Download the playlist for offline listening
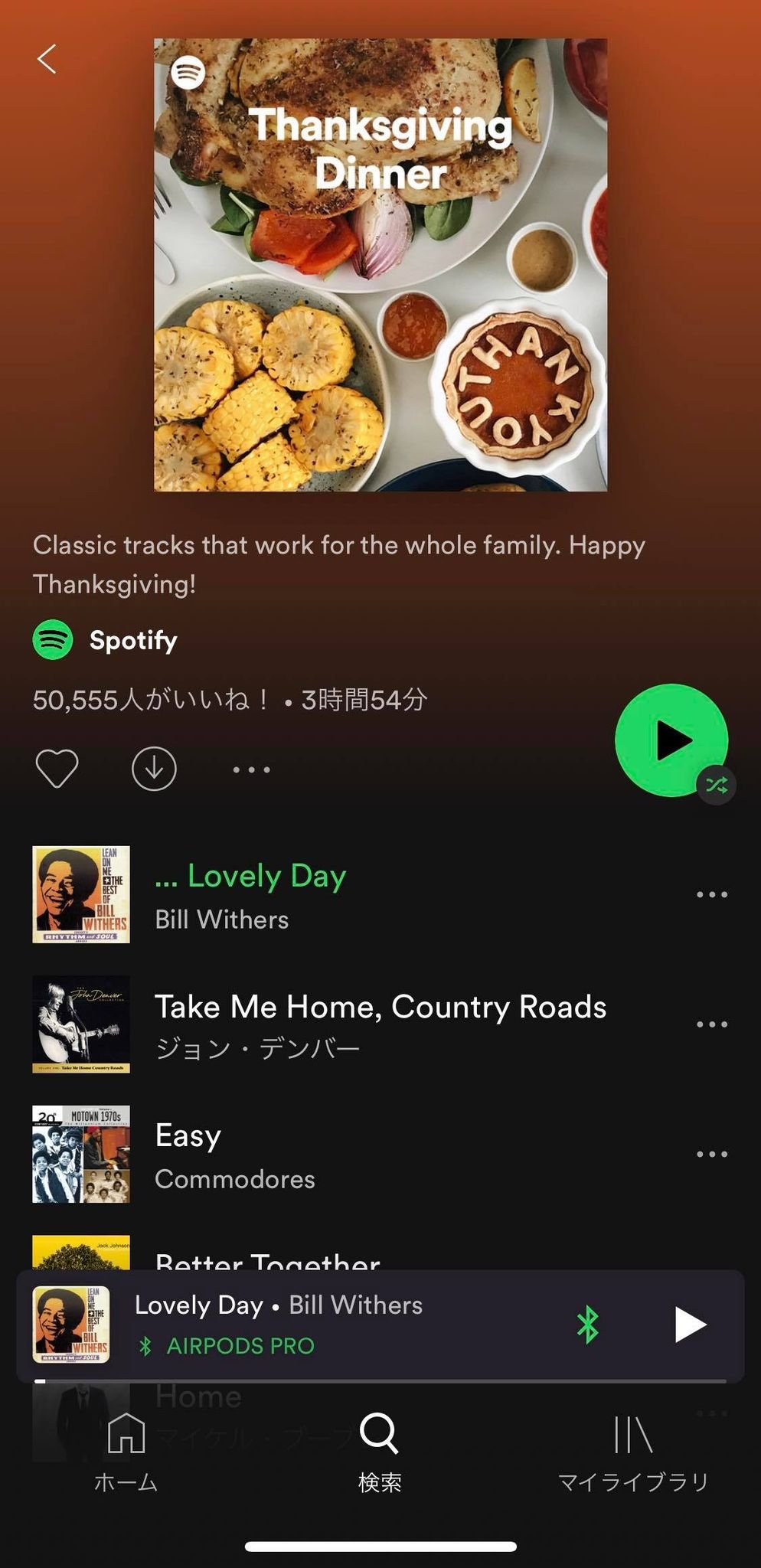761x1568 pixels. pyautogui.click(x=154, y=769)
